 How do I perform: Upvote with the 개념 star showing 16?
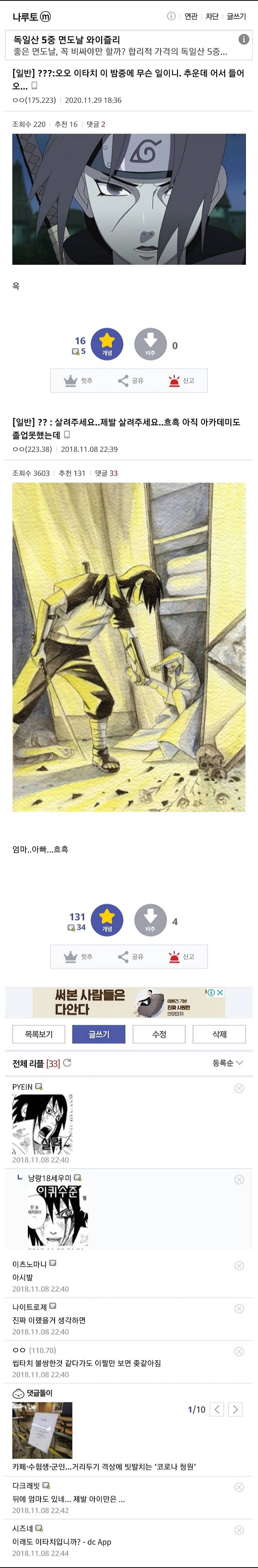107,344
